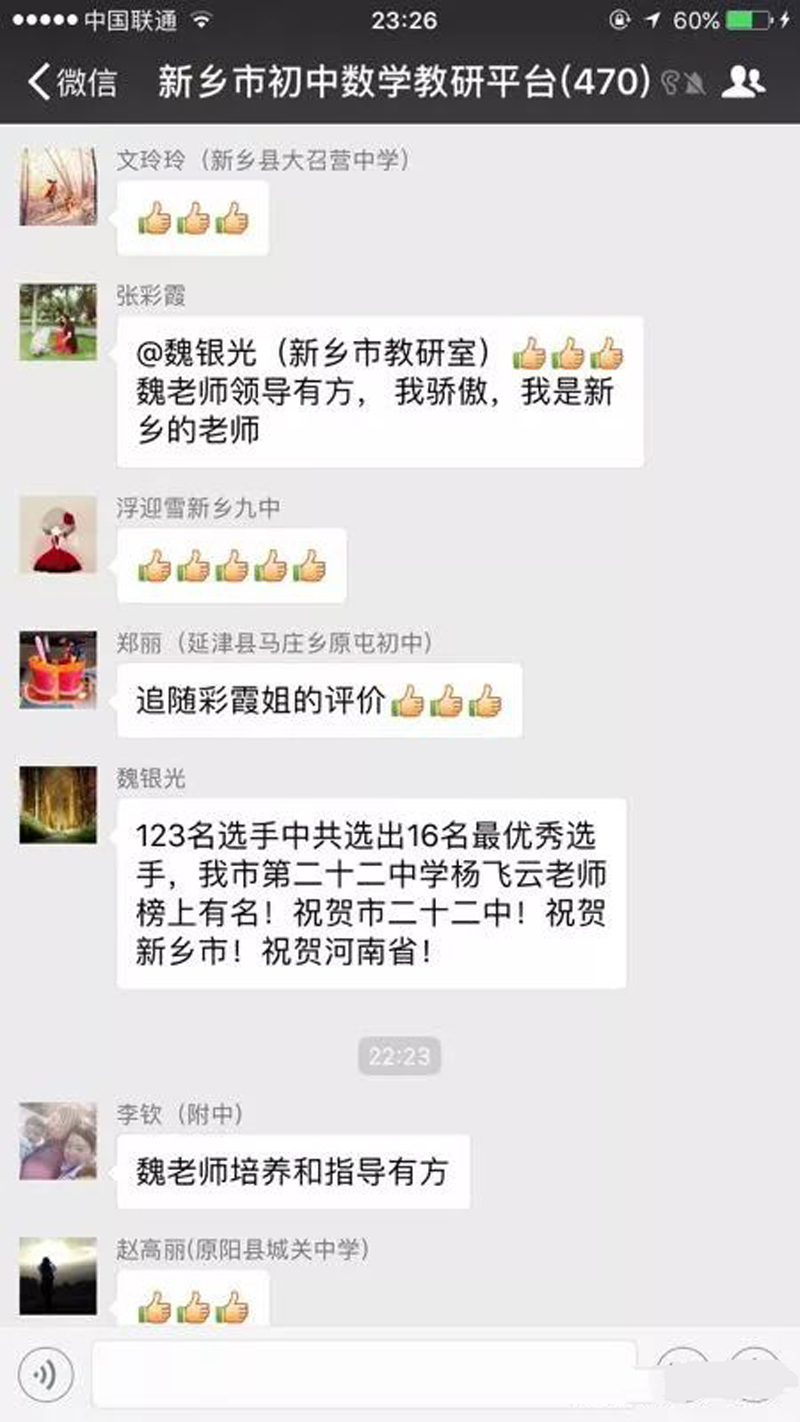Viewport: 800px width, 1422px height.
Task: Tap 郑丽's profile picture
Action: (x=58, y=669)
